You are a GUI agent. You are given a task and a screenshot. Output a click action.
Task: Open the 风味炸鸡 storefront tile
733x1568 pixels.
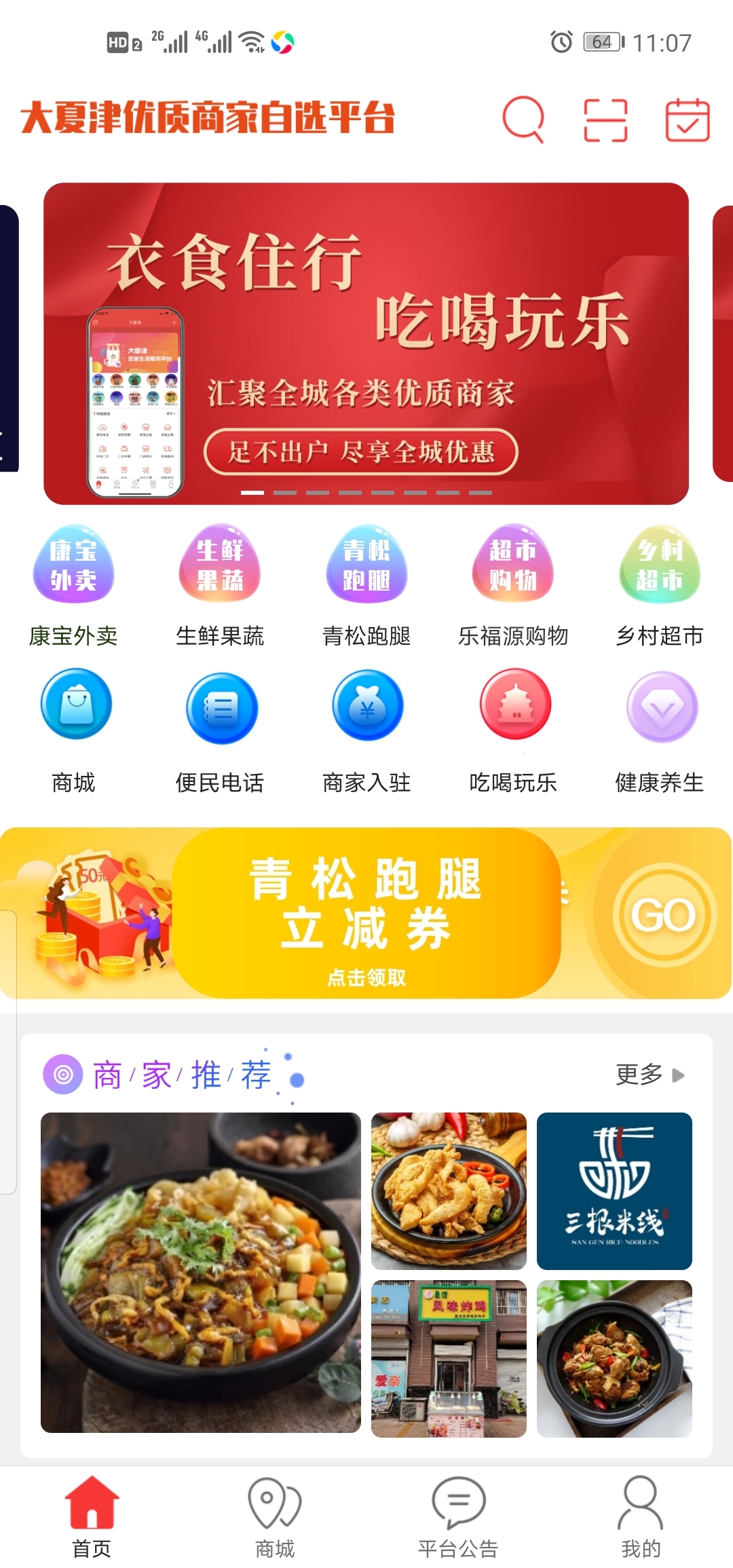click(x=449, y=1358)
